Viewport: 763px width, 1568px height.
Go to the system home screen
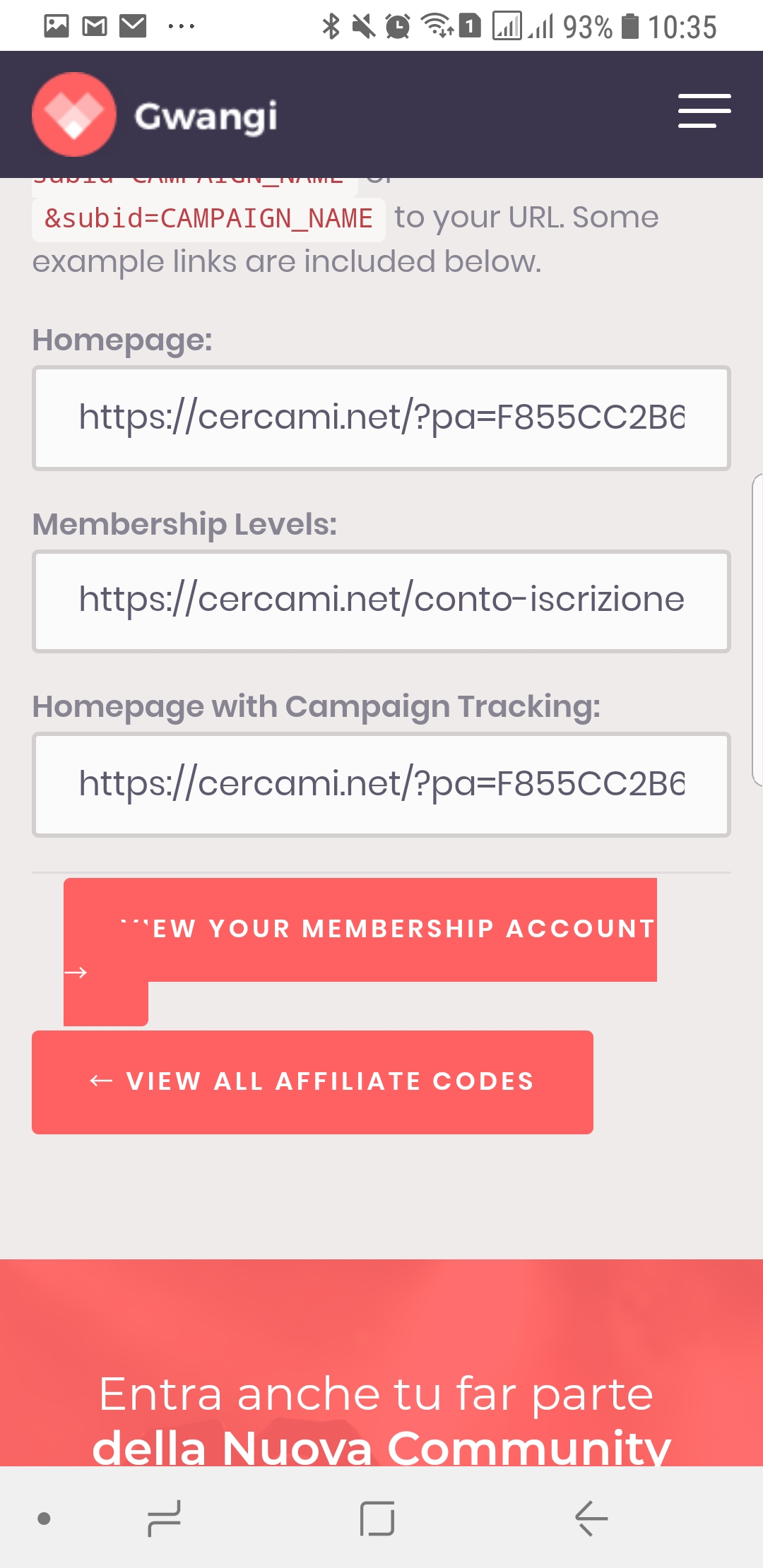(x=377, y=1519)
